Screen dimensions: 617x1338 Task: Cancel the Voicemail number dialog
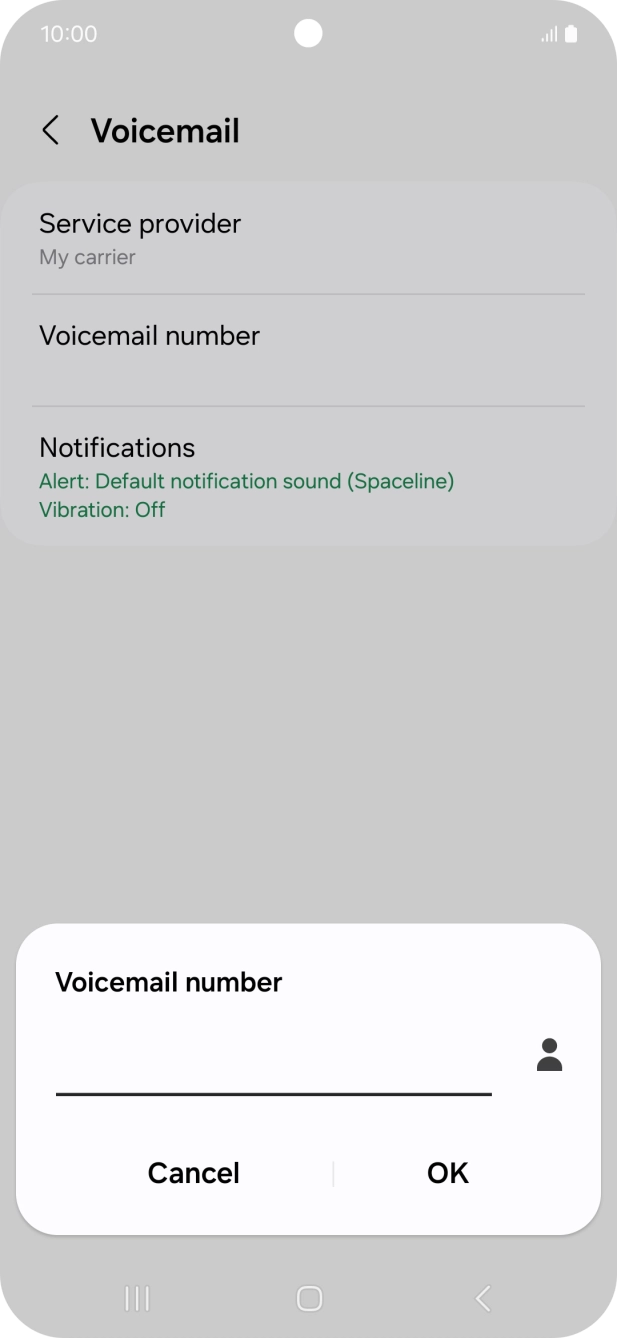(193, 1173)
